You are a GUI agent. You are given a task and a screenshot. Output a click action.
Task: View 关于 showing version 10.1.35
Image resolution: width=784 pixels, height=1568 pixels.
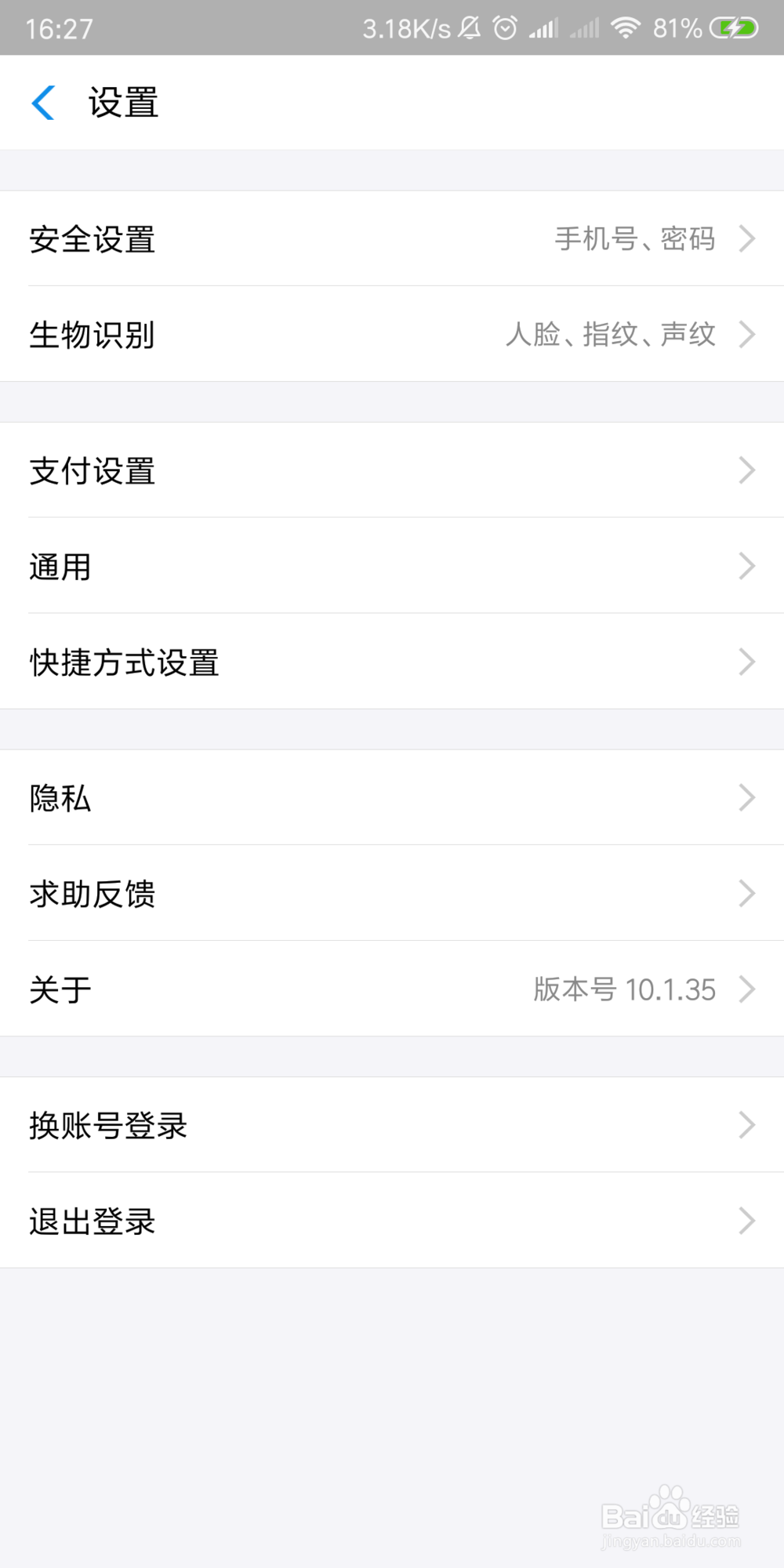[x=392, y=989]
